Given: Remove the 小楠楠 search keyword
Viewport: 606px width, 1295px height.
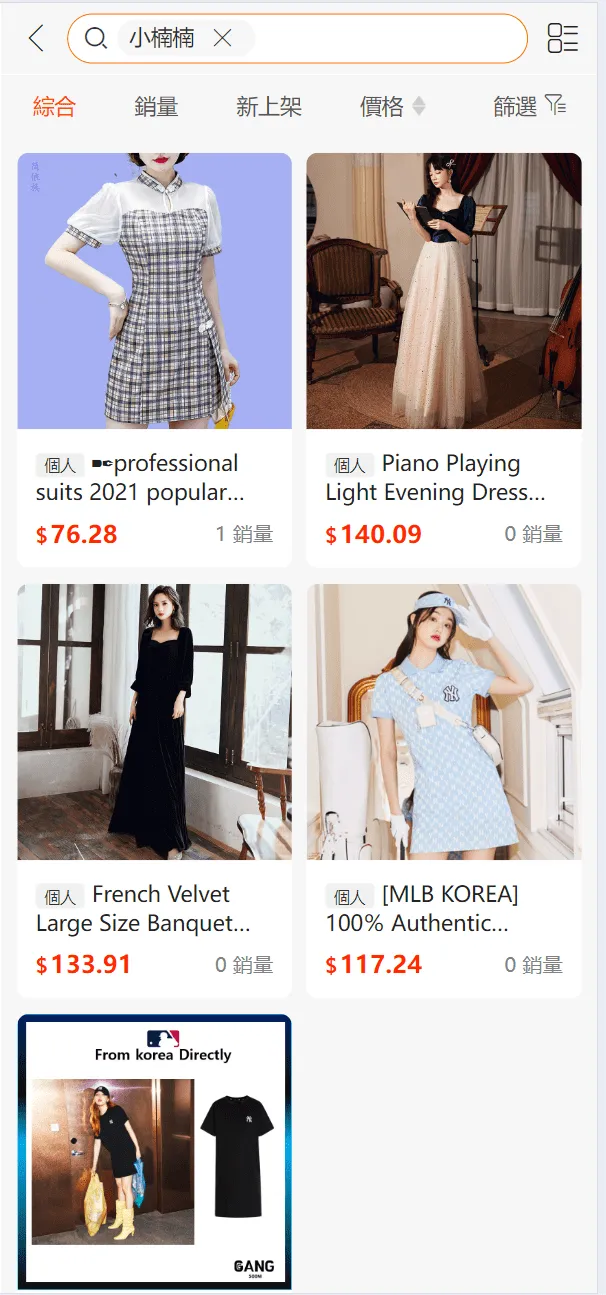Looking at the screenshot, I should pos(223,38).
